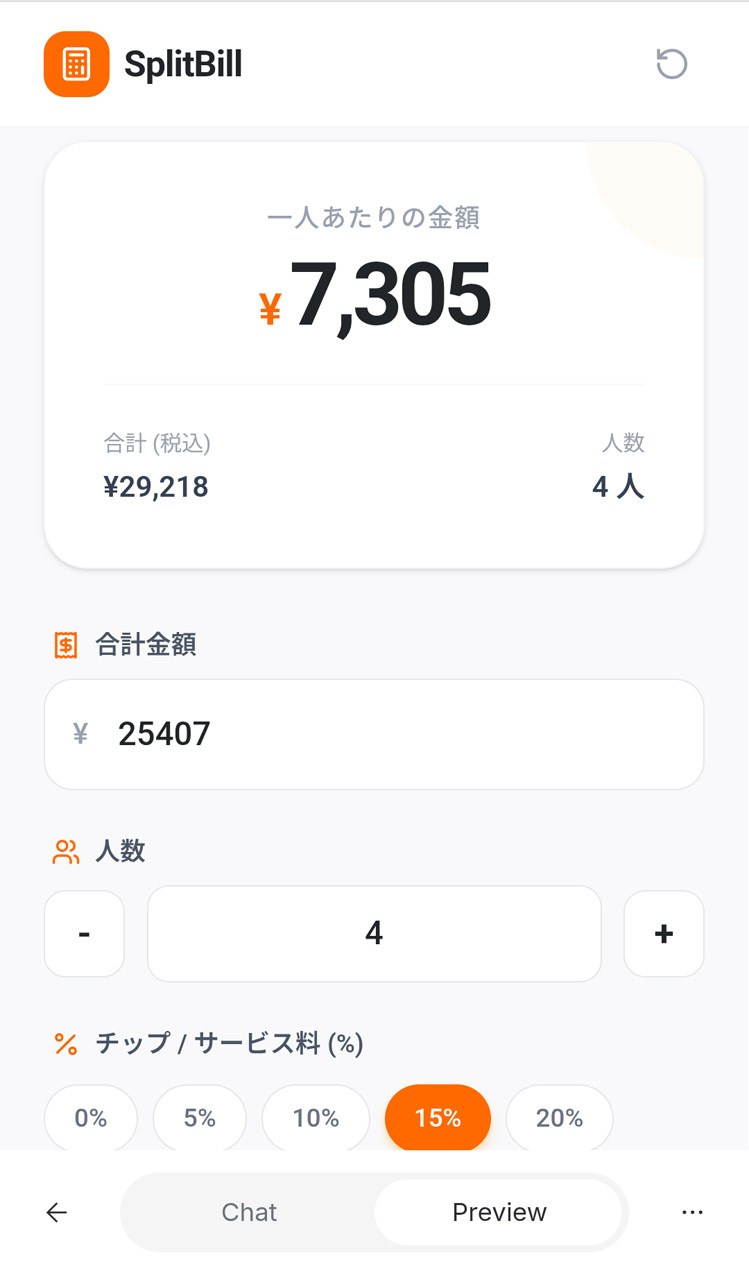This screenshot has width=749, height=1280.
Task: Click the ¥ symbol in the amount field
Action: [81, 734]
